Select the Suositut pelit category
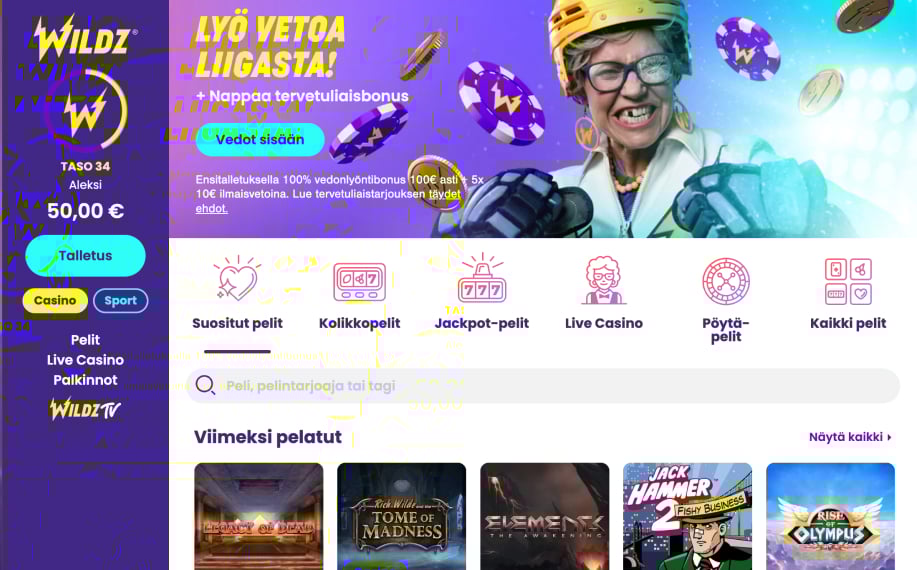 click(x=237, y=293)
